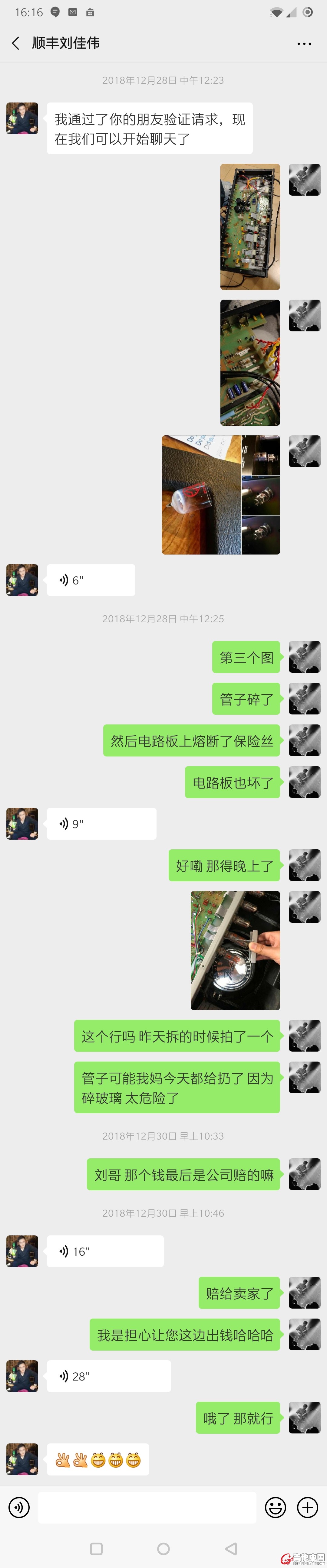The width and height of the screenshot is (327, 1568).
Task: Go to the home screen
Action: [x=163, y=1549]
